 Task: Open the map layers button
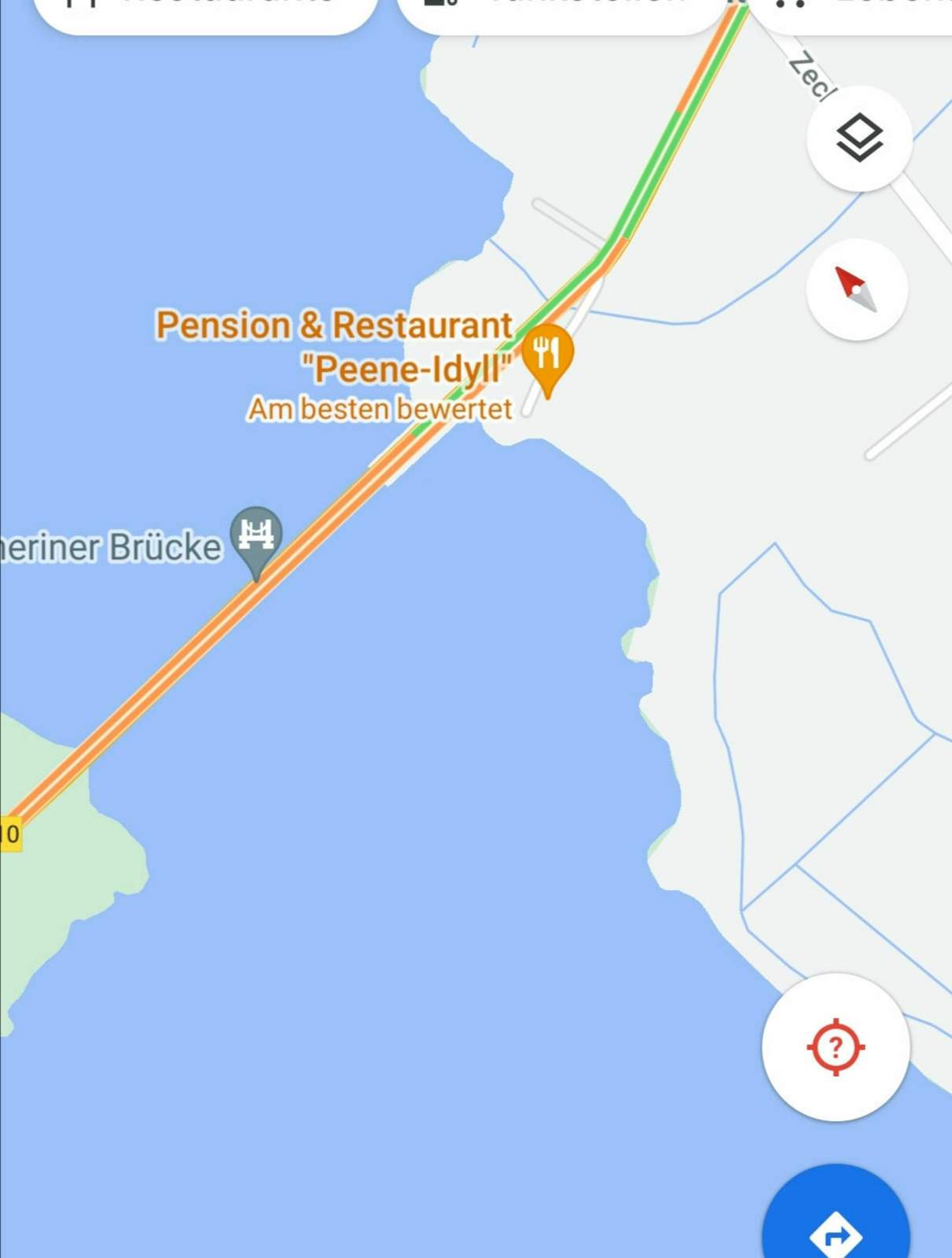tap(858, 138)
